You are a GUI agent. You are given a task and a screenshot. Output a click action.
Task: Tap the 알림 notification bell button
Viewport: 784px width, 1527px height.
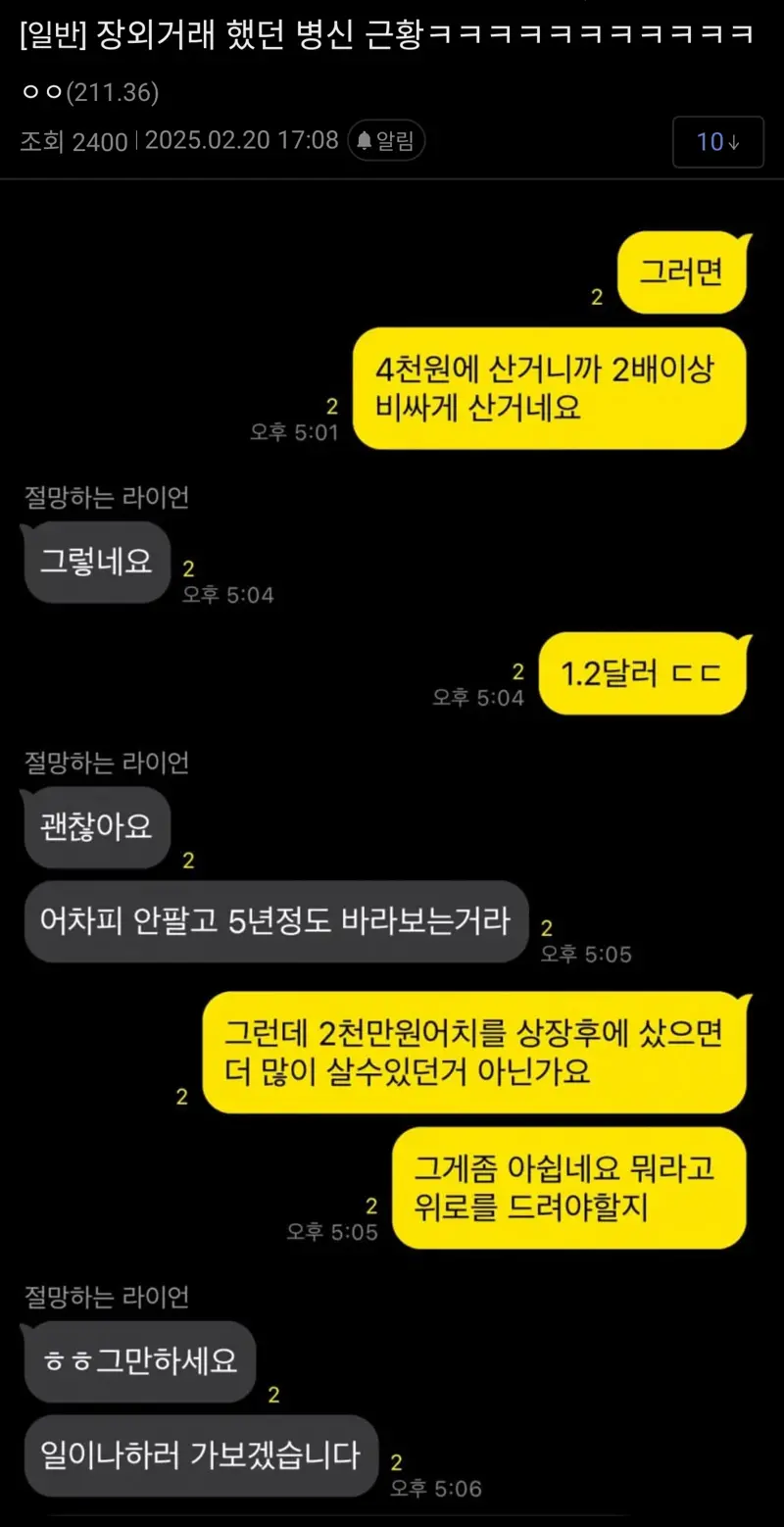tap(386, 141)
